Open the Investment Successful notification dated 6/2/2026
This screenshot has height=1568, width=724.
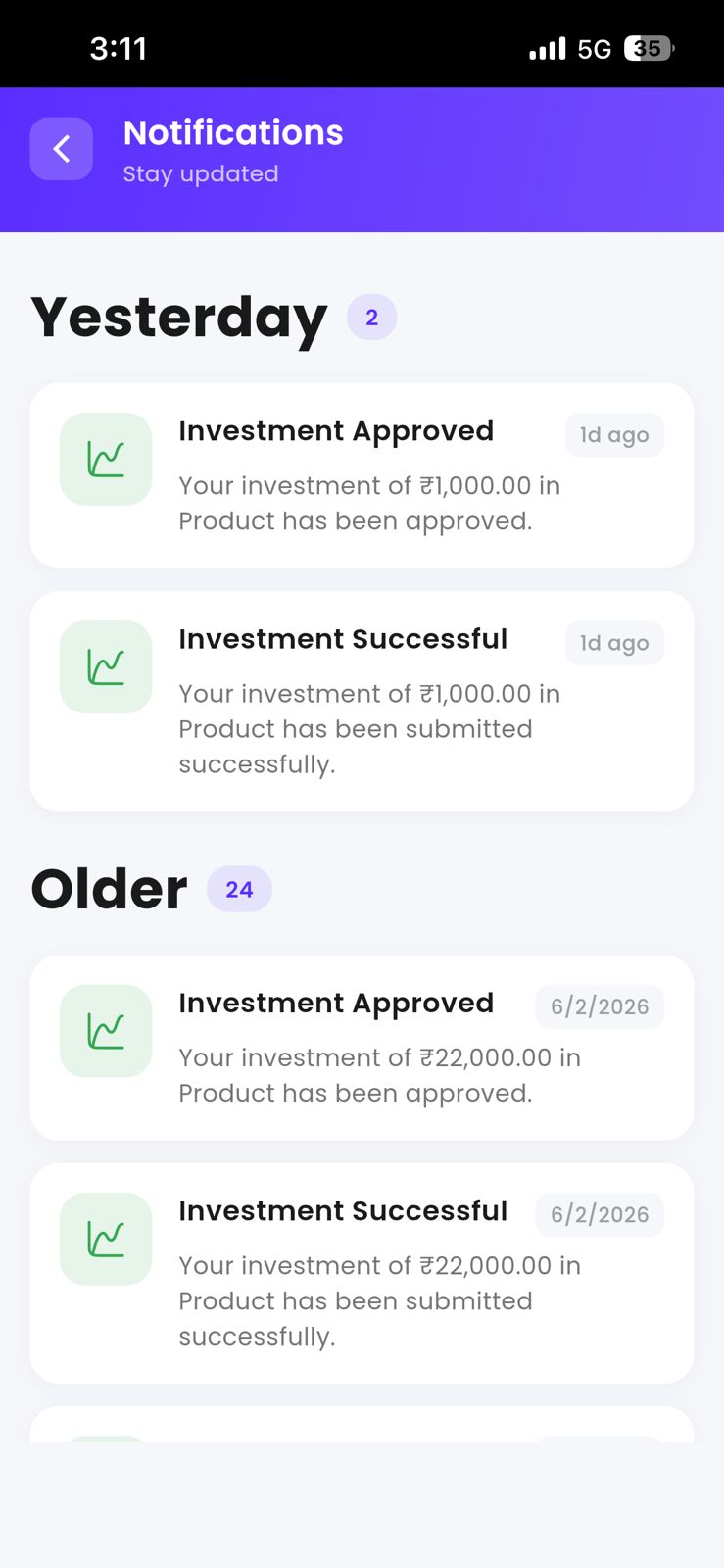(x=361, y=1271)
